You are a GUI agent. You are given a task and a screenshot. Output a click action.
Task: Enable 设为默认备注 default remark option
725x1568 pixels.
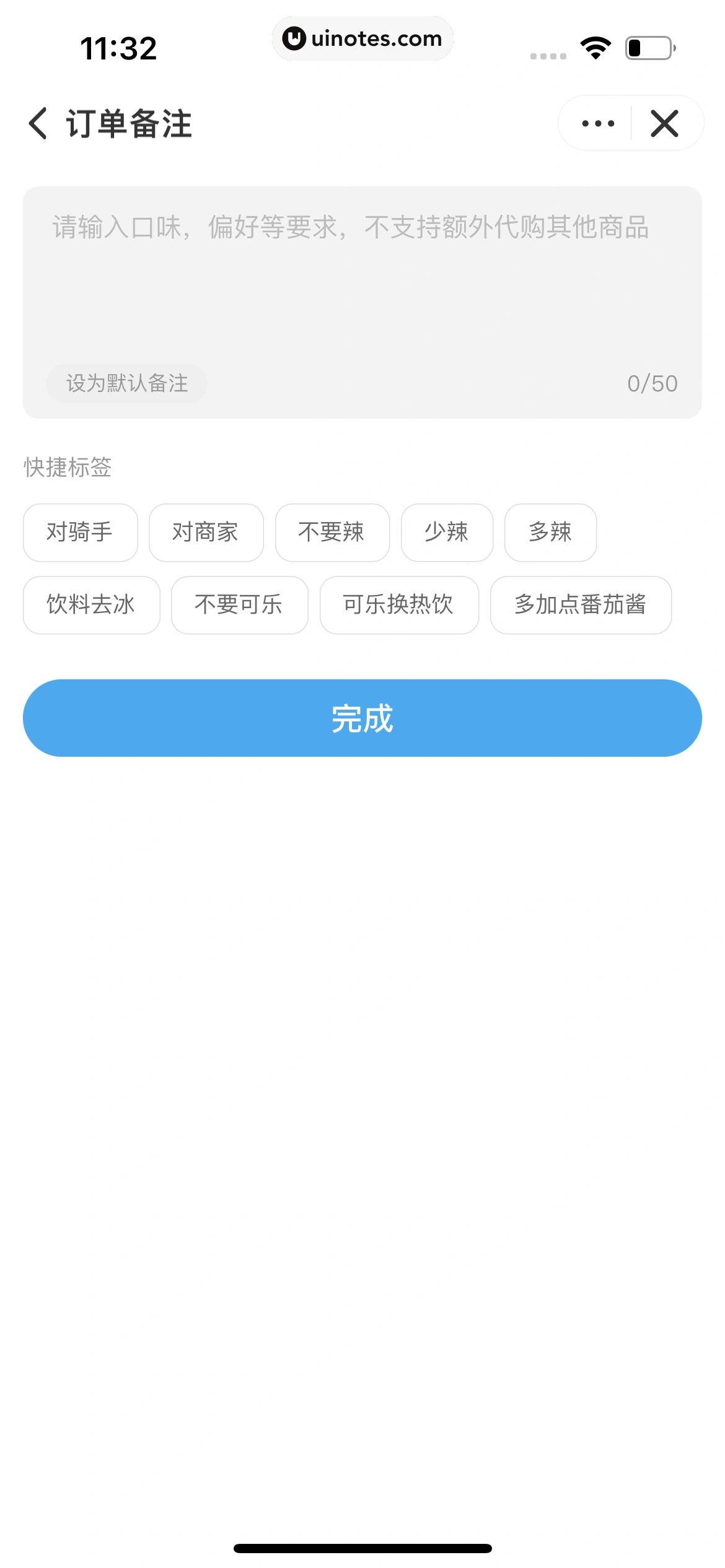126,383
